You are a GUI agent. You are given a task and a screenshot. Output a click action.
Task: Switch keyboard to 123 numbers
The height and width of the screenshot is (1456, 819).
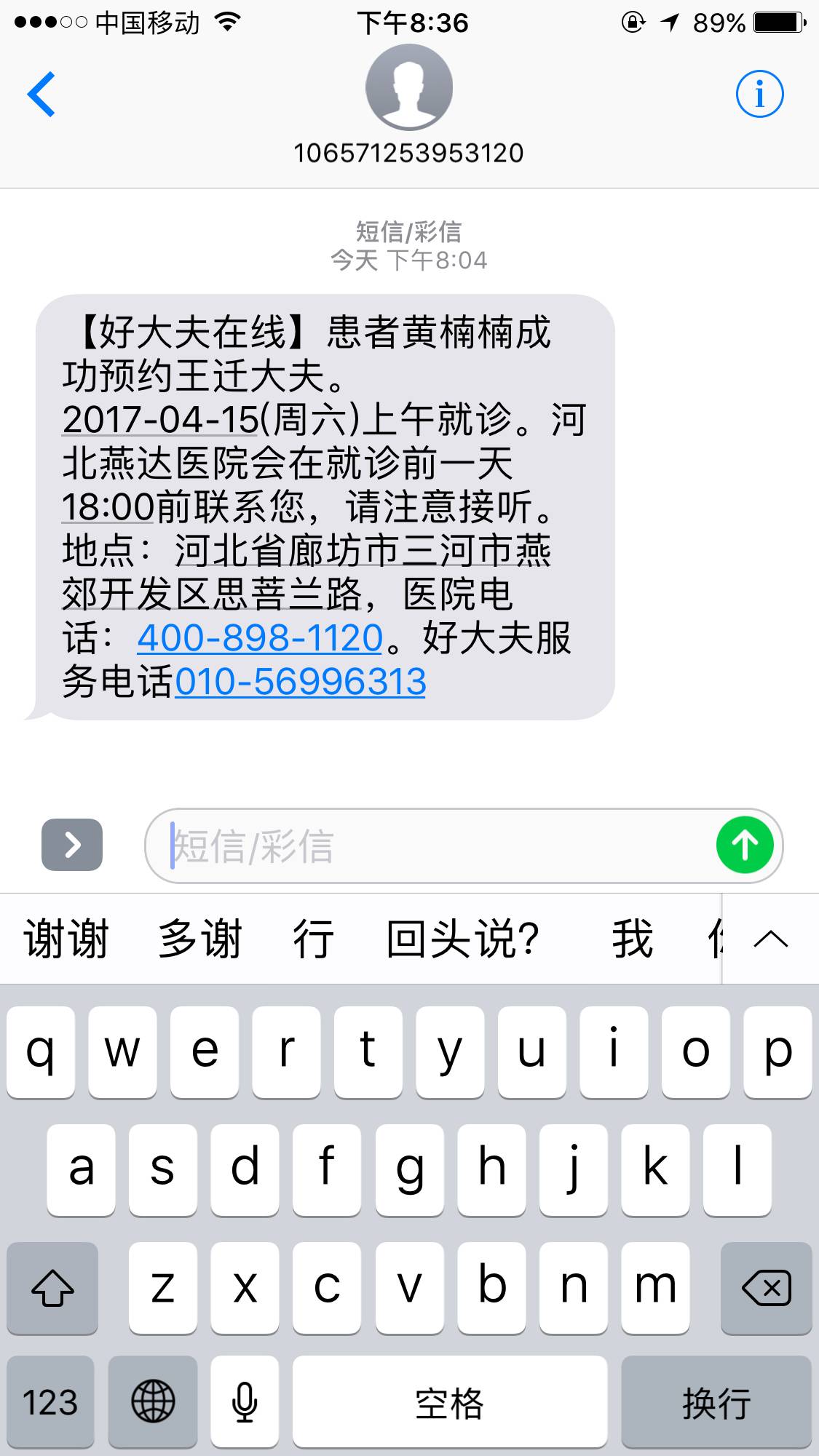50,1401
